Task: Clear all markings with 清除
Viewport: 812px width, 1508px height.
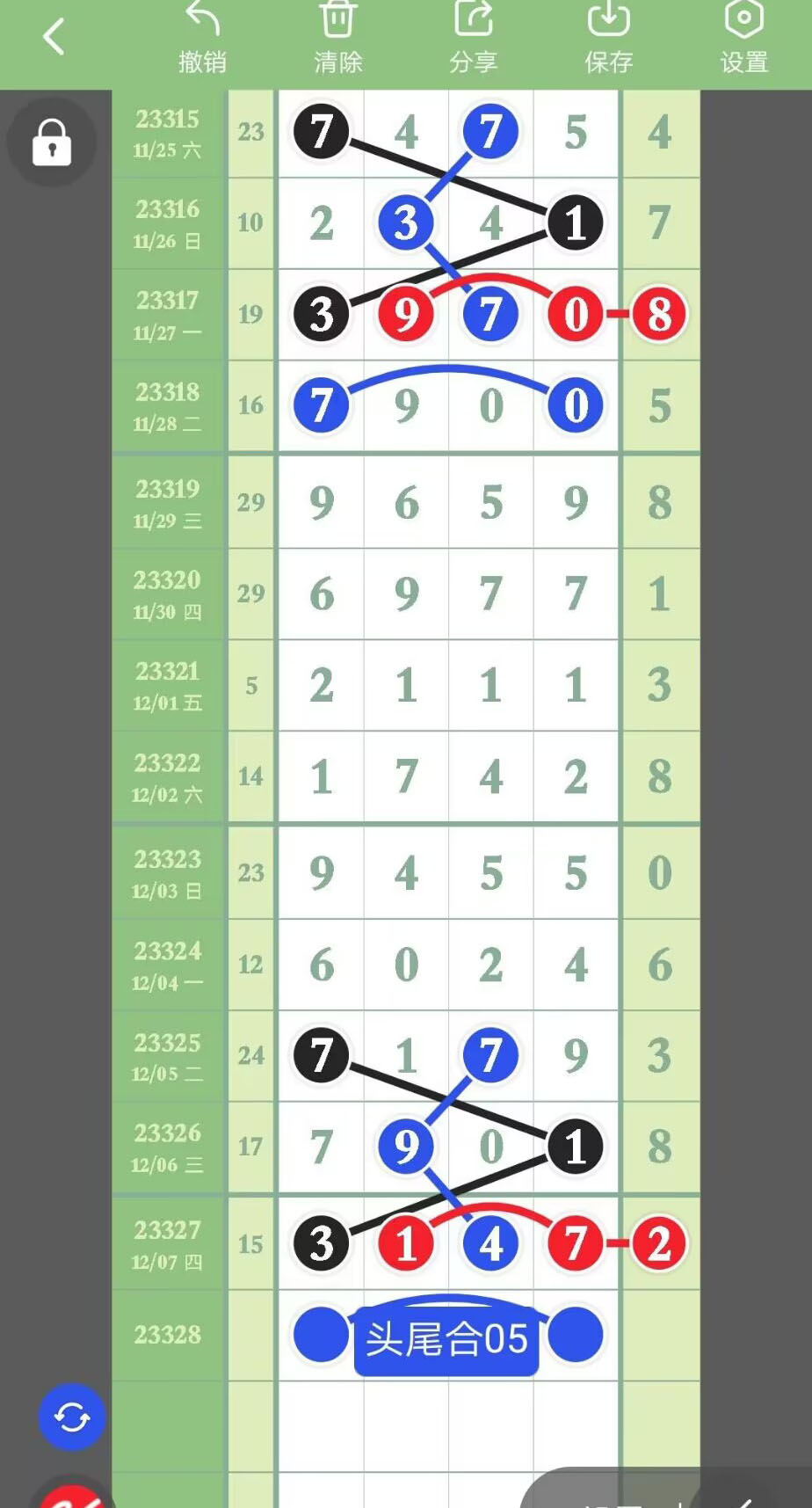Action: (338, 39)
